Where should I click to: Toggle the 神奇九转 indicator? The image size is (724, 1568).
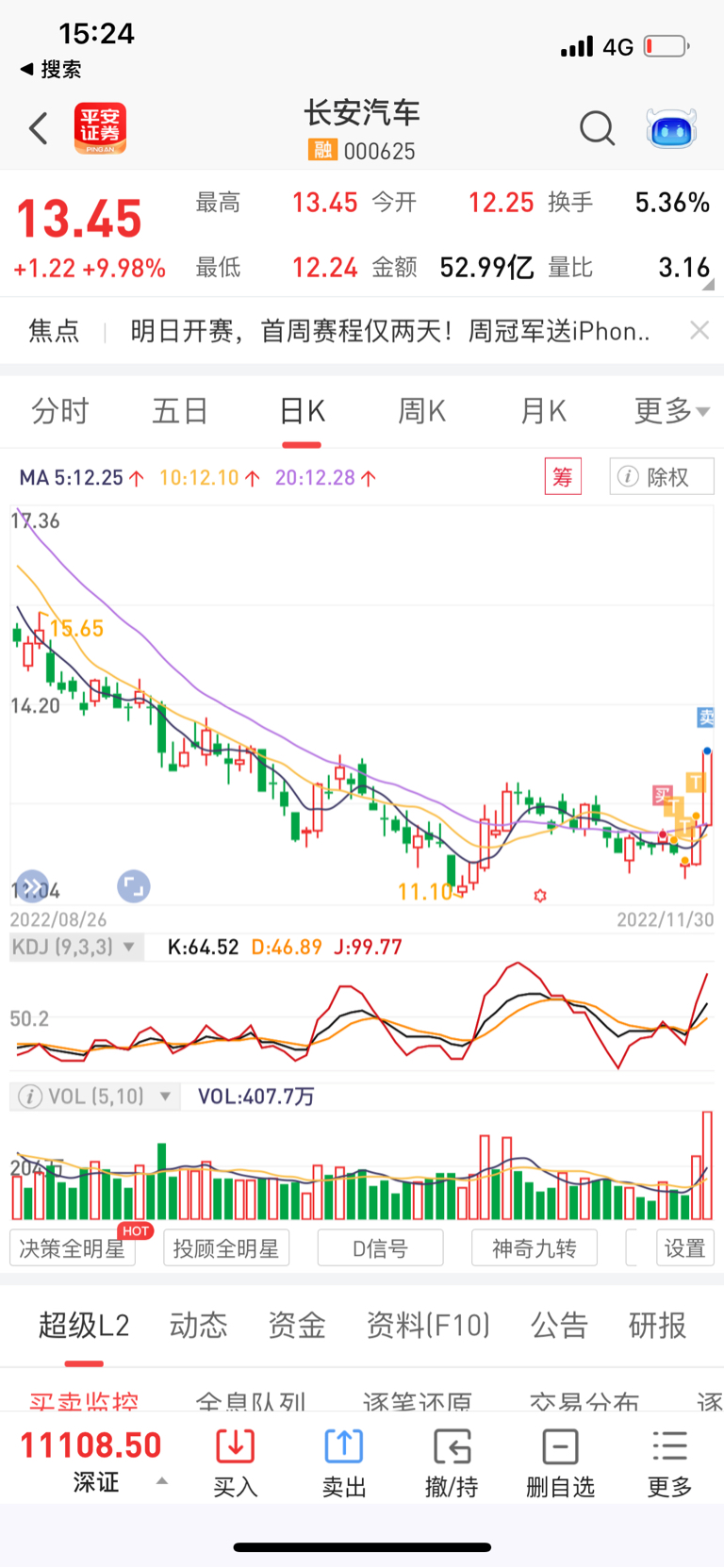(x=534, y=1246)
